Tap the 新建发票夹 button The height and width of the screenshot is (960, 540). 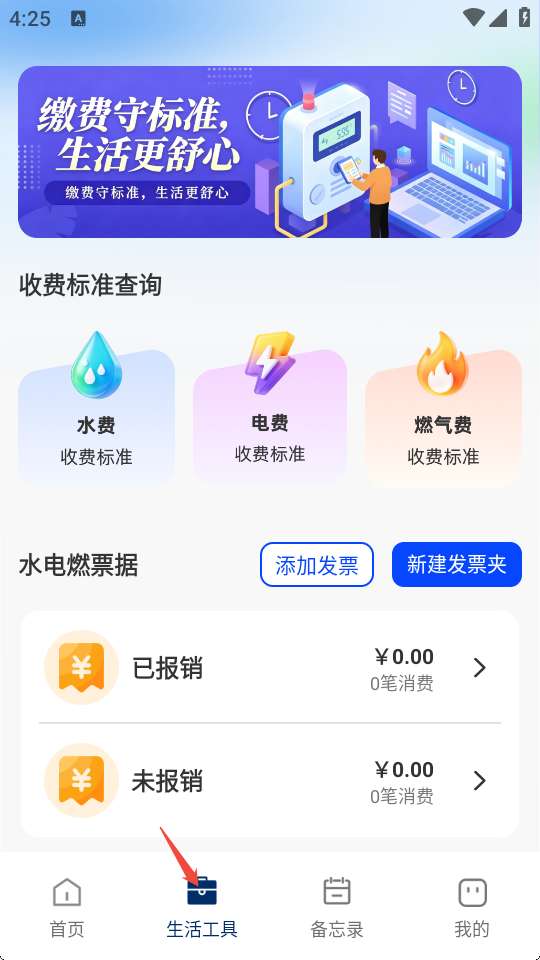[457, 564]
